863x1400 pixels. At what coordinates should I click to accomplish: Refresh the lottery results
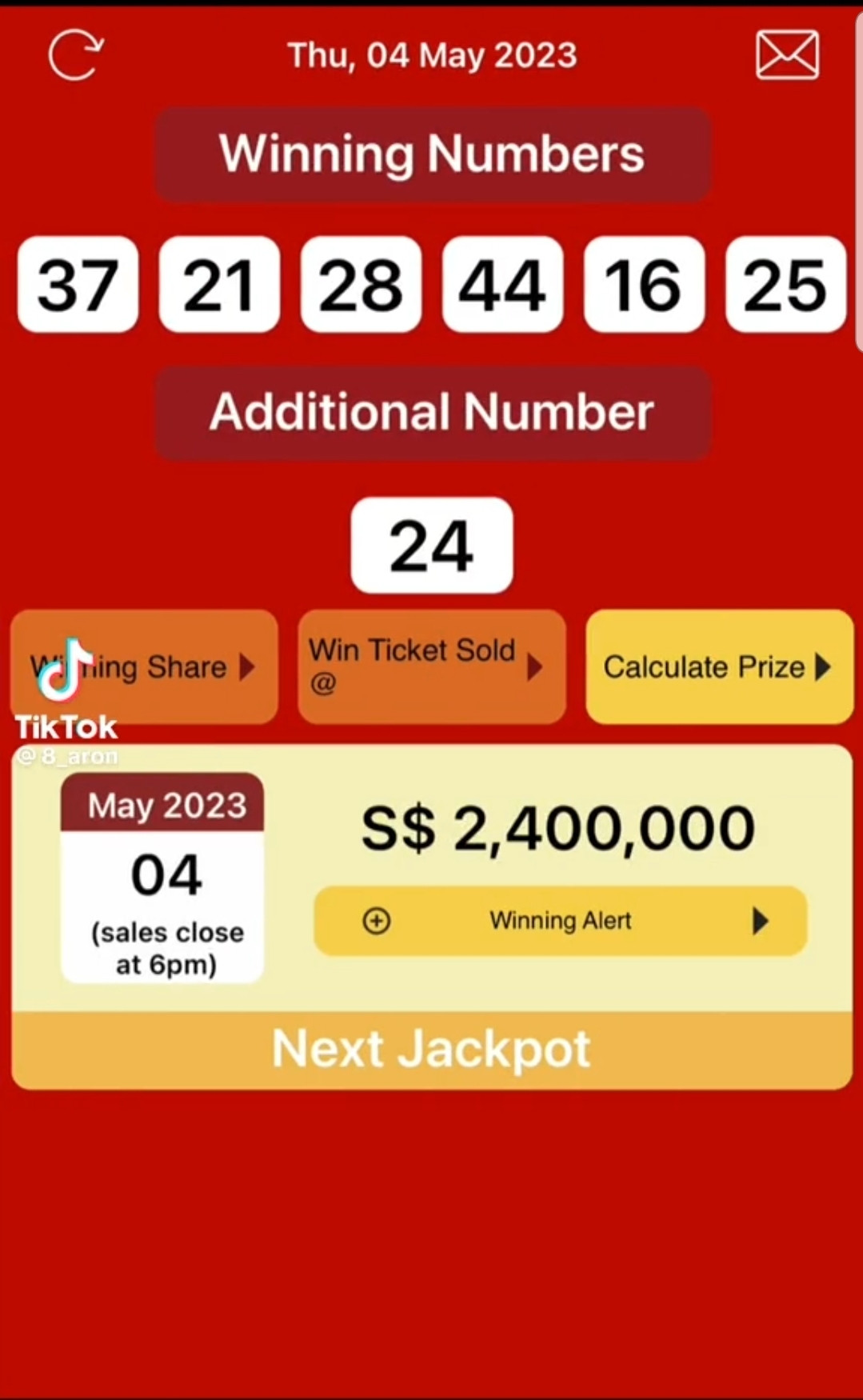coord(75,55)
